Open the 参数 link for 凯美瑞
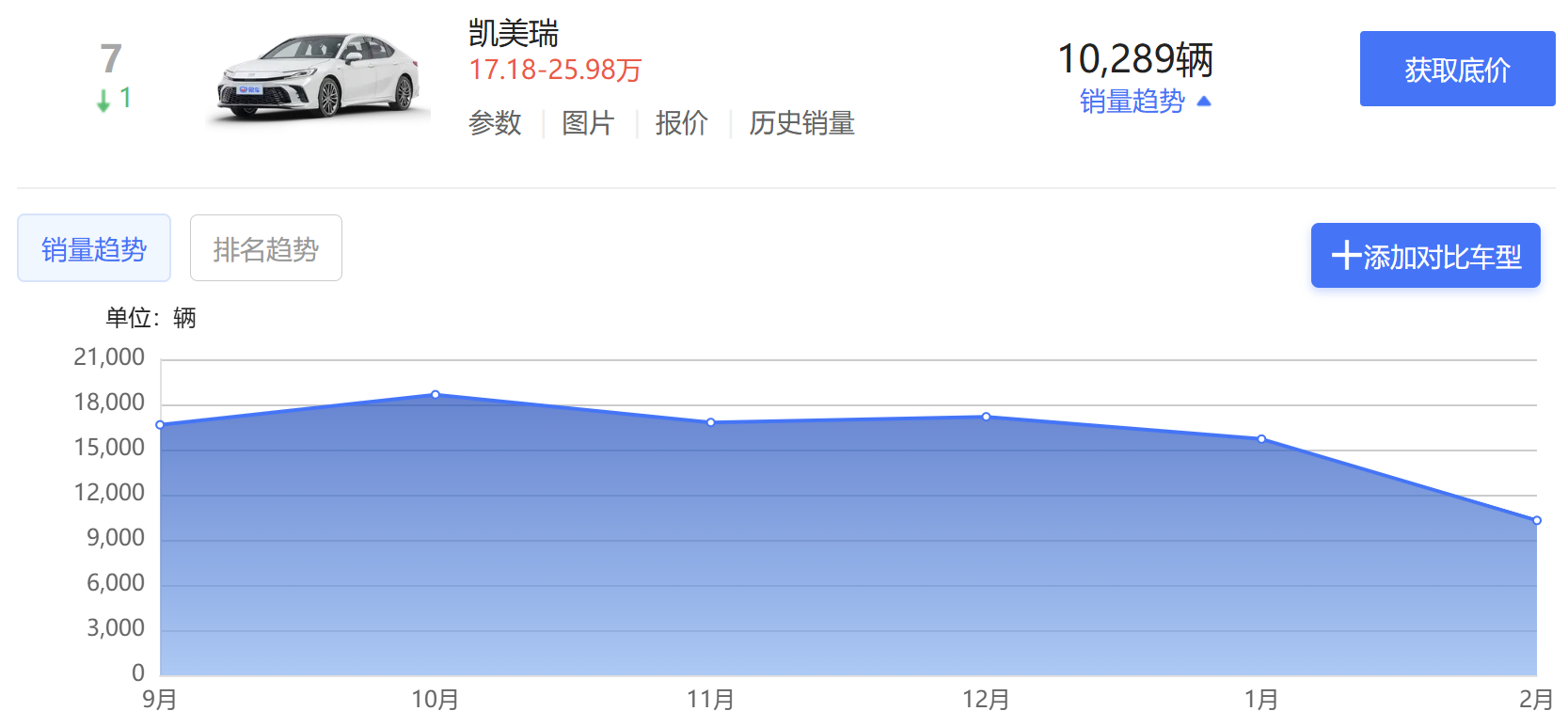The image size is (1568, 727). 495,123
